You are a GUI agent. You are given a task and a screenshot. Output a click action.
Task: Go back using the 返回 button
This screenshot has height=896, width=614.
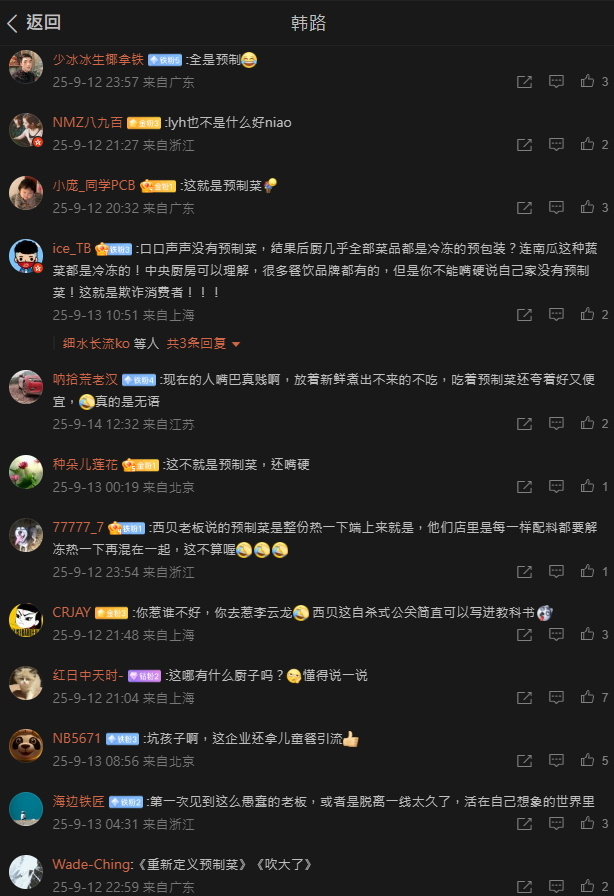tap(33, 22)
